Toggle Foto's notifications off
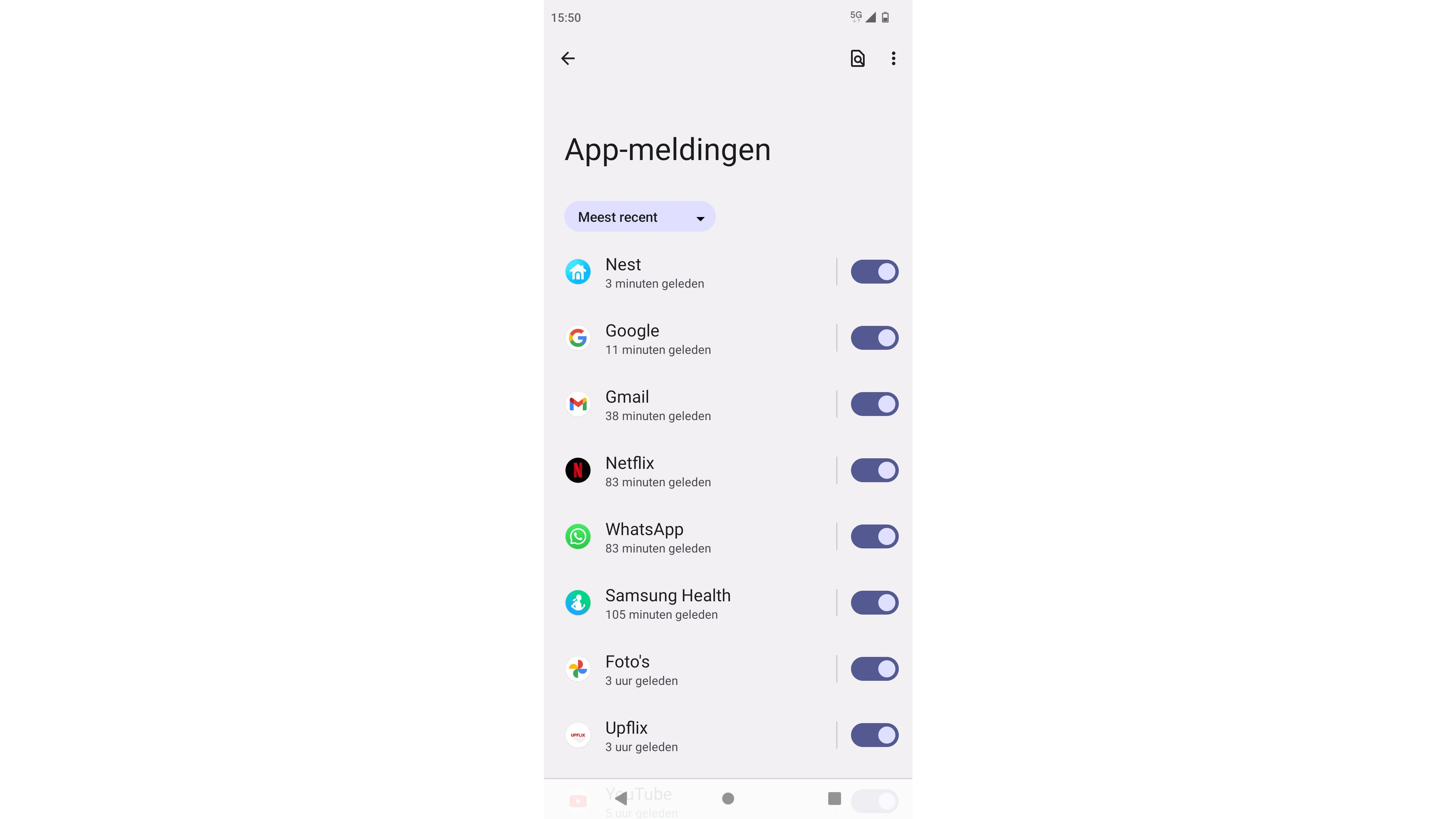 pos(874,669)
